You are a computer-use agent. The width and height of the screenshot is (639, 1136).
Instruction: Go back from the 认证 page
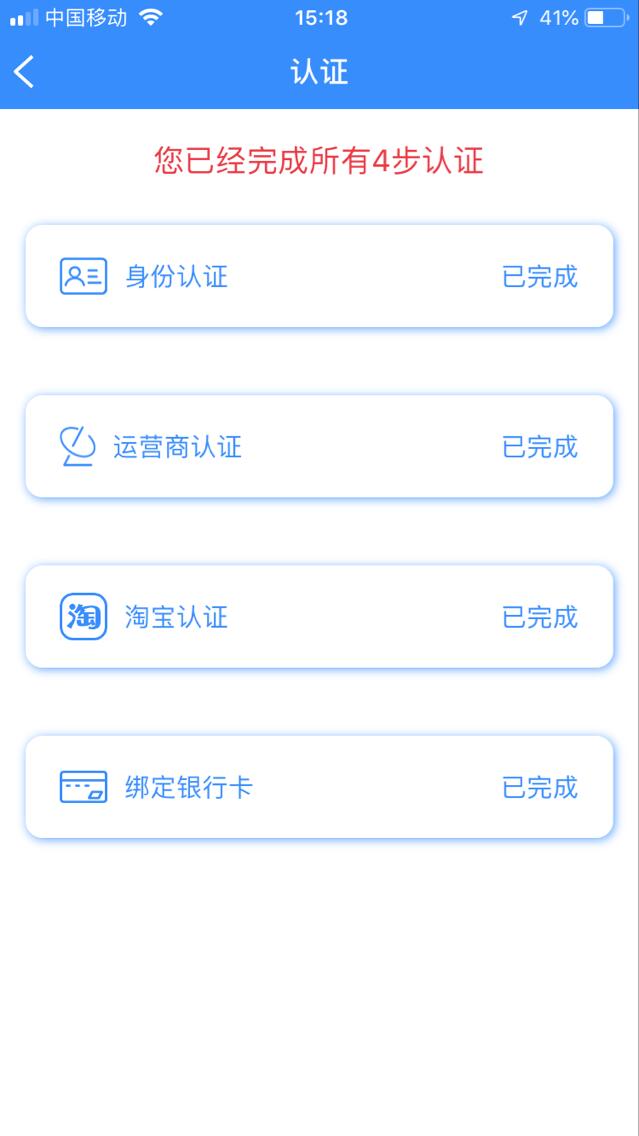coord(24,72)
